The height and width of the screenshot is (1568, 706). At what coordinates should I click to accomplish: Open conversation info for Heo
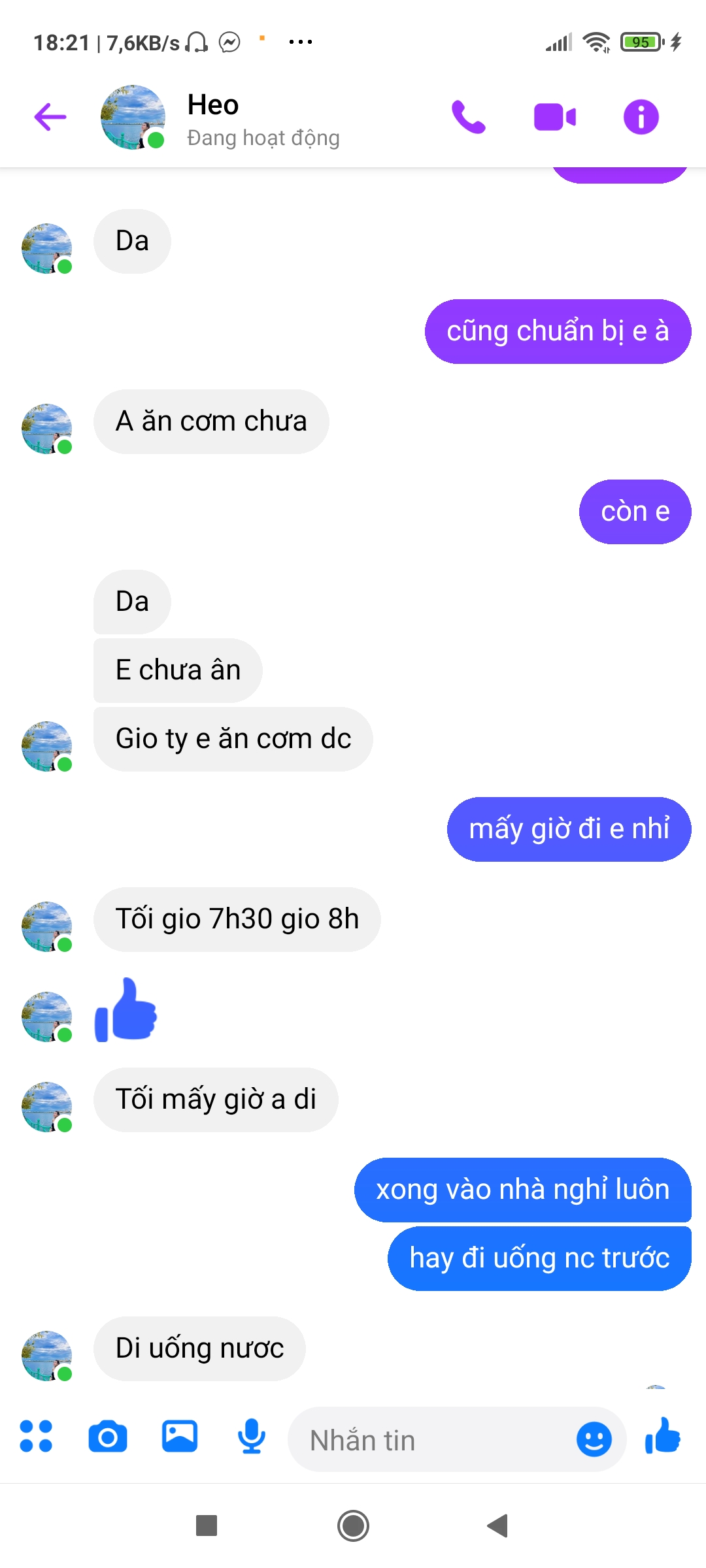[641, 118]
